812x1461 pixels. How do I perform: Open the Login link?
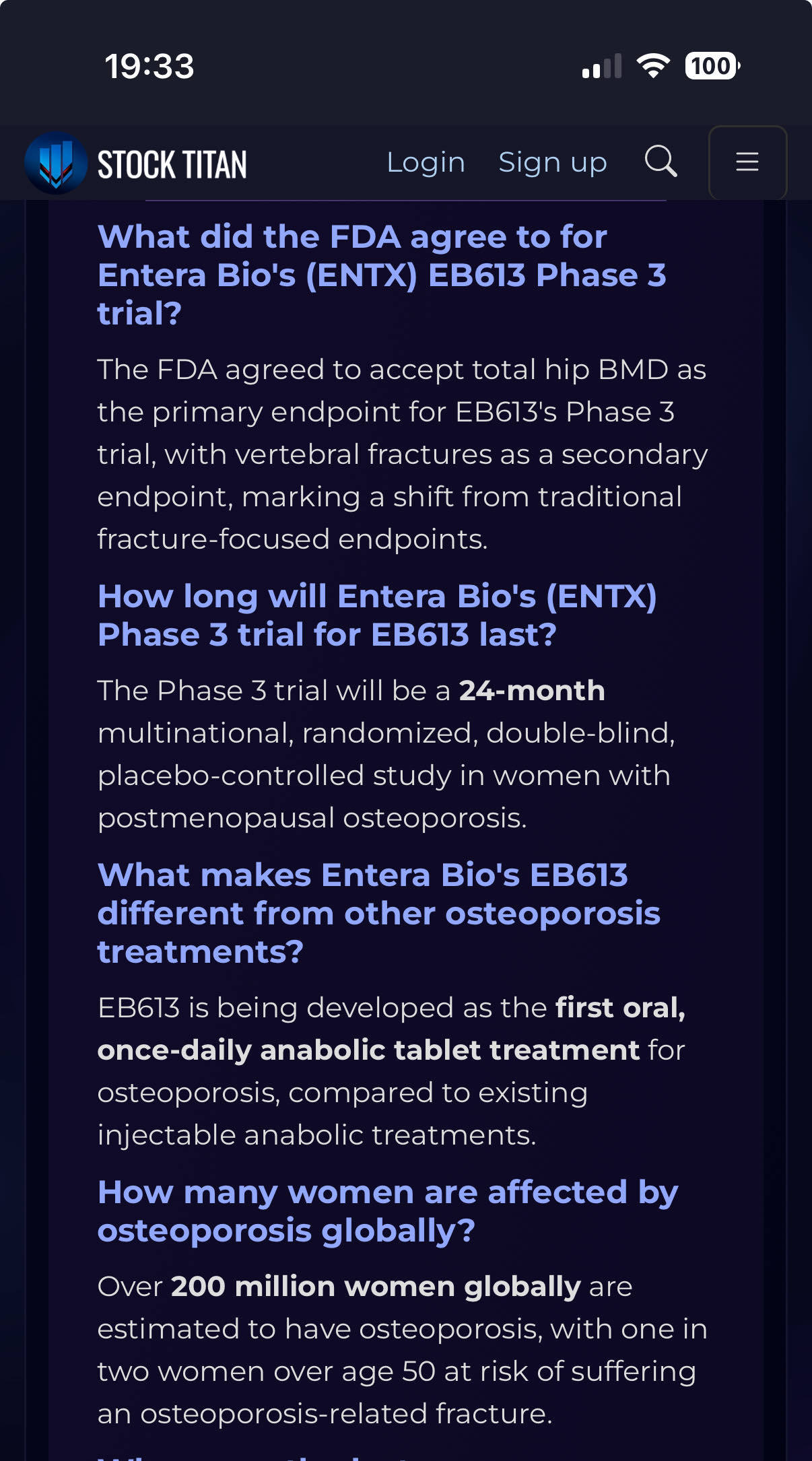coord(426,162)
